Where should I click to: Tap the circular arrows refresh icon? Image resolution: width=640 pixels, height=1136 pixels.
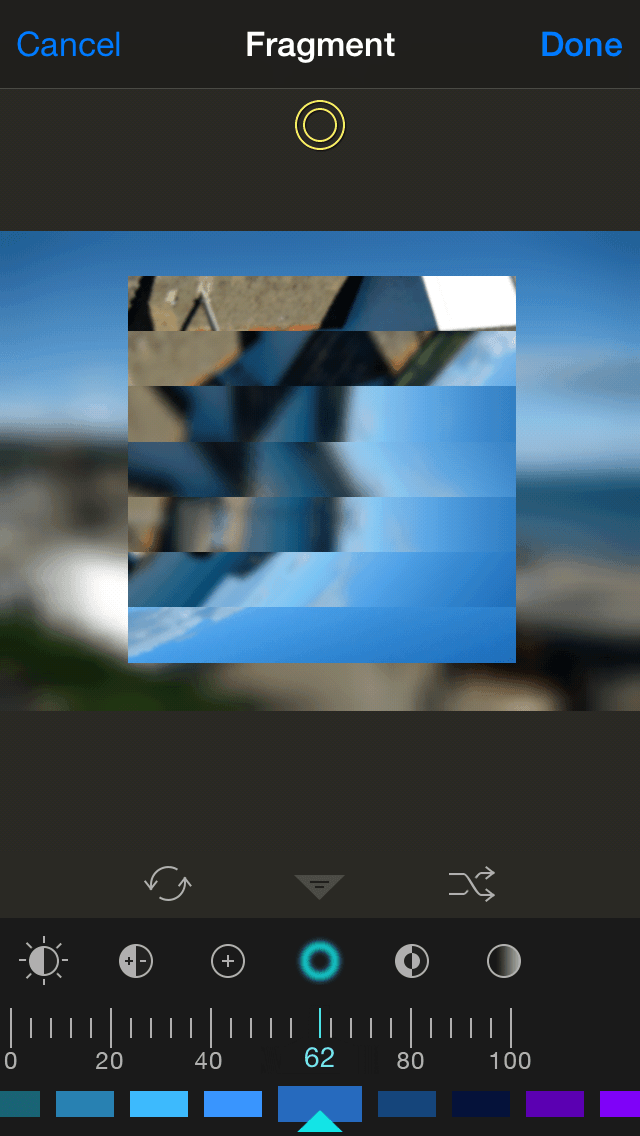pos(167,884)
